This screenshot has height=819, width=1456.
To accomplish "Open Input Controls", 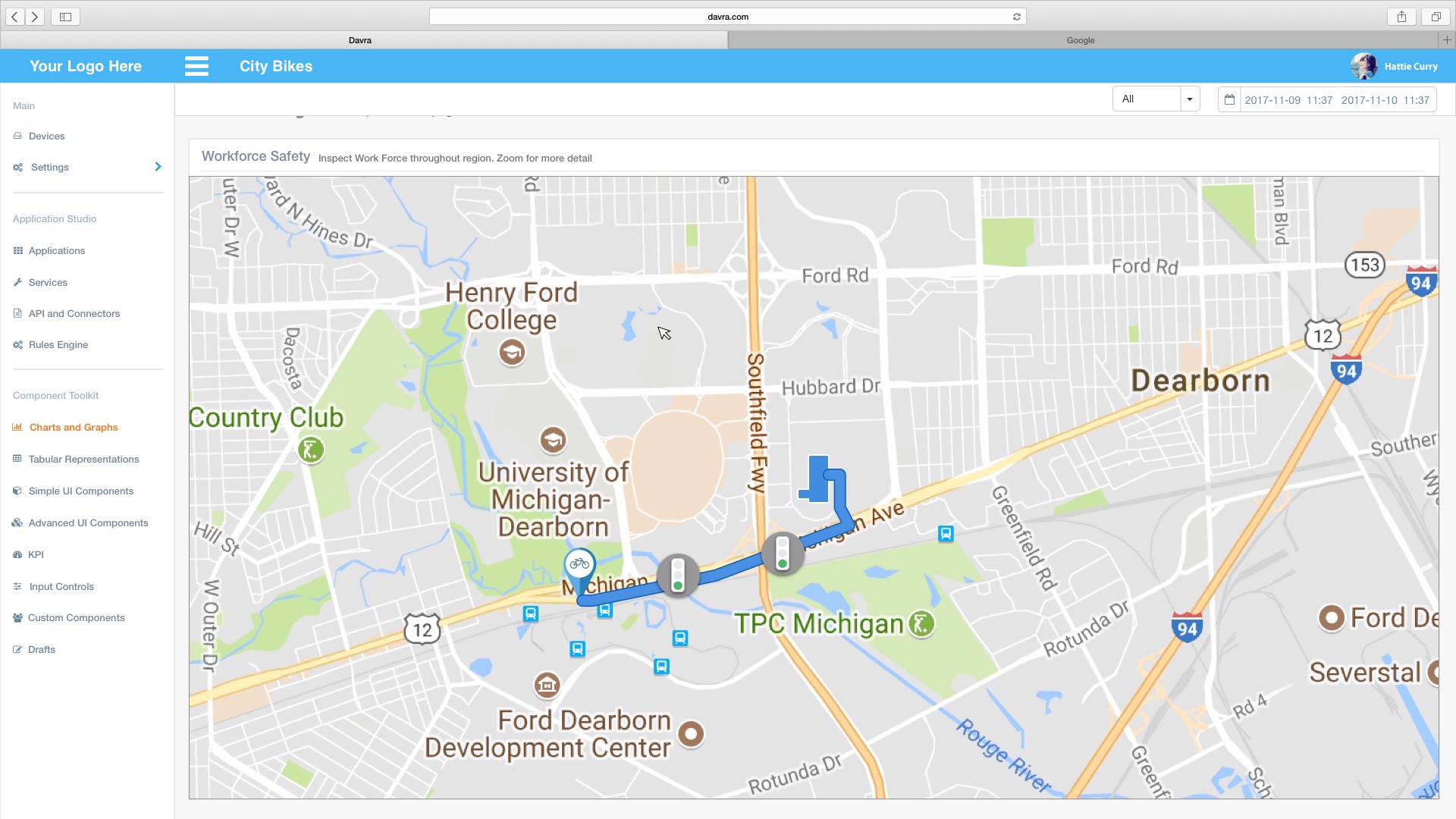I will pyautogui.click(x=61, y=587).
